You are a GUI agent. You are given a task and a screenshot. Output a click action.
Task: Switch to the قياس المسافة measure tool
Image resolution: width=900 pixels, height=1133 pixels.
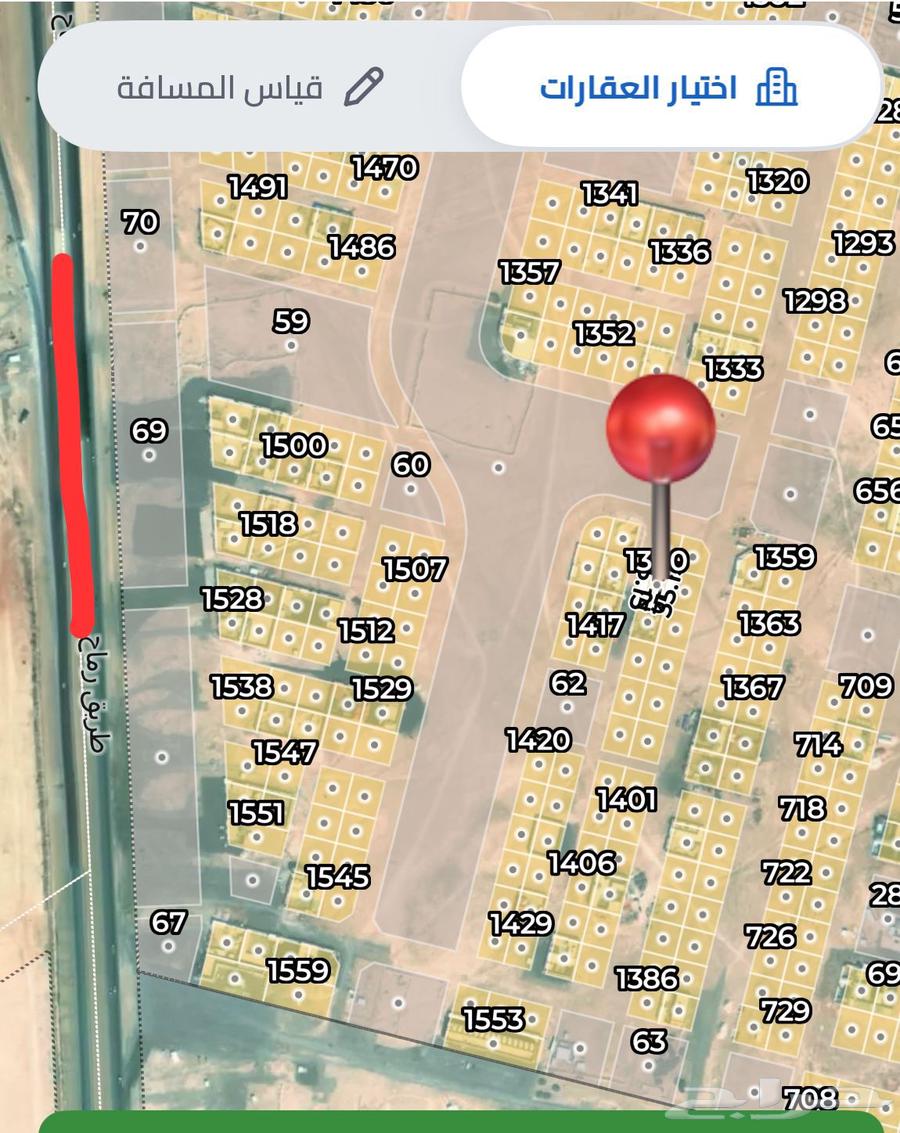click(250, 88)
